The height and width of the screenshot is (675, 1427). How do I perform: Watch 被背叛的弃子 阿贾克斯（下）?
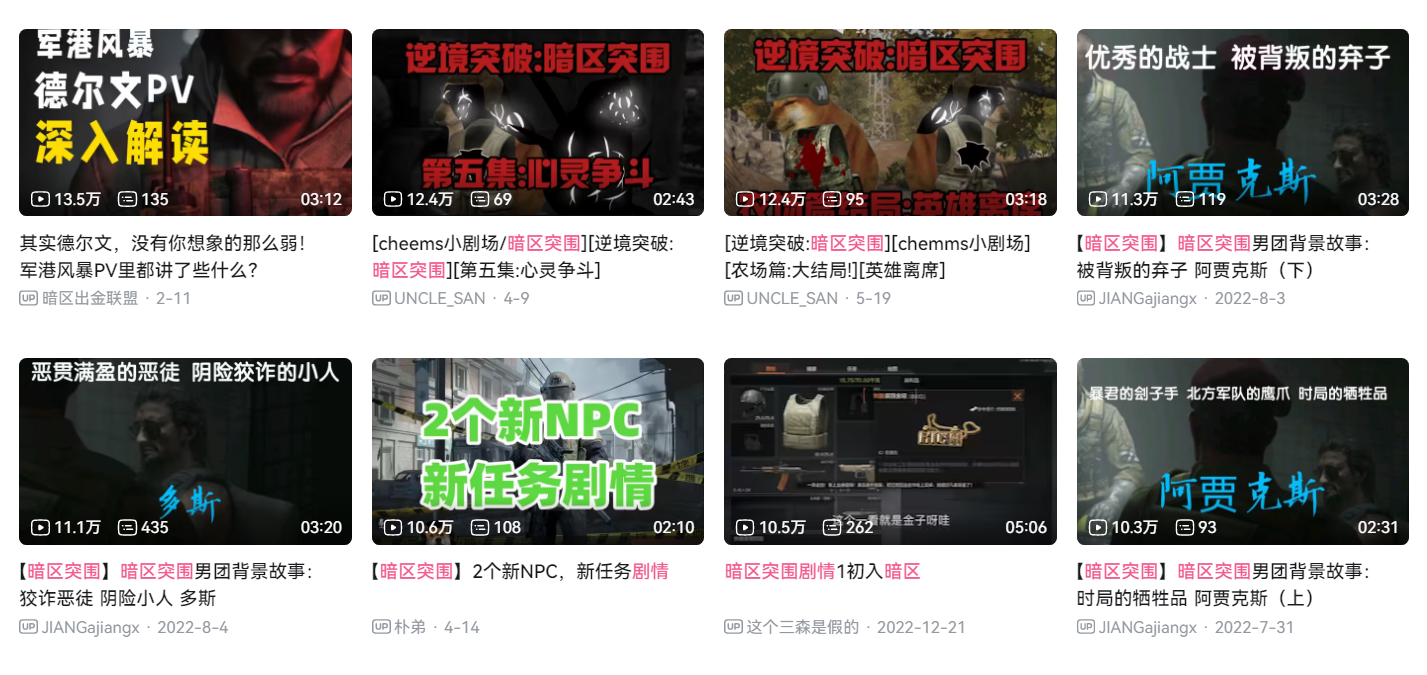point(1242,122)
